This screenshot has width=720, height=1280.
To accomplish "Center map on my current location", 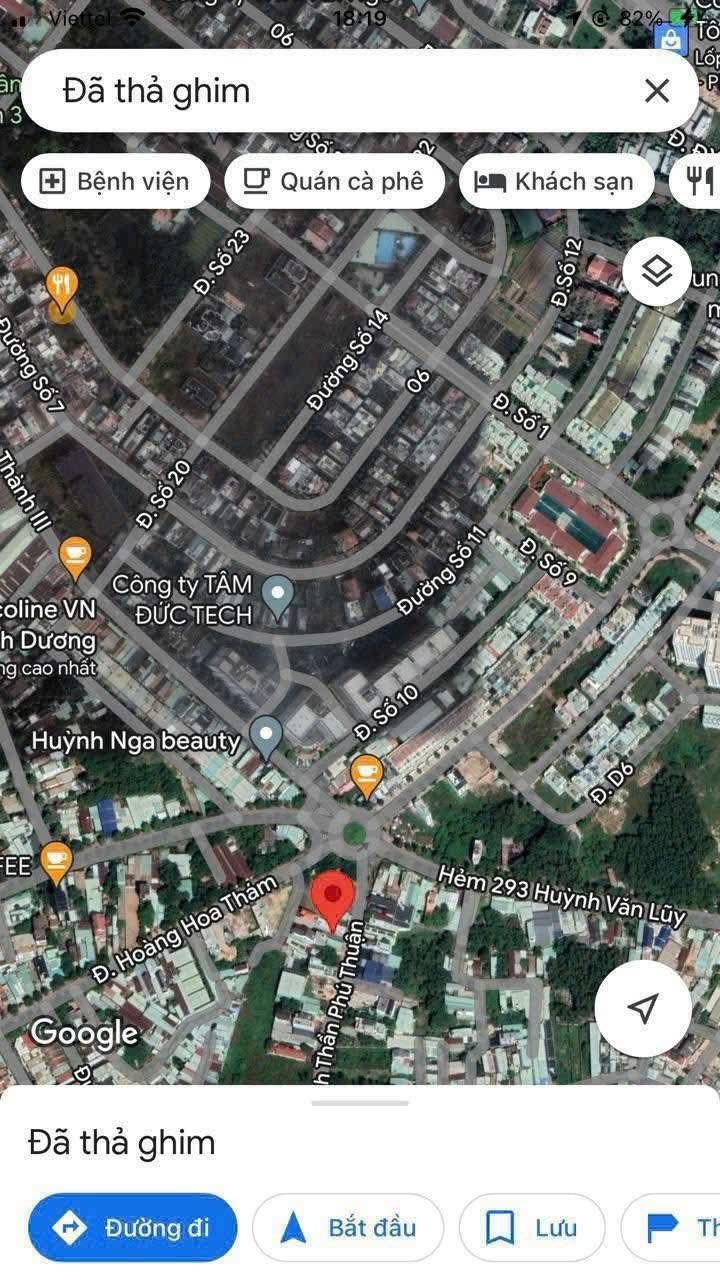I will (643, 1008).
